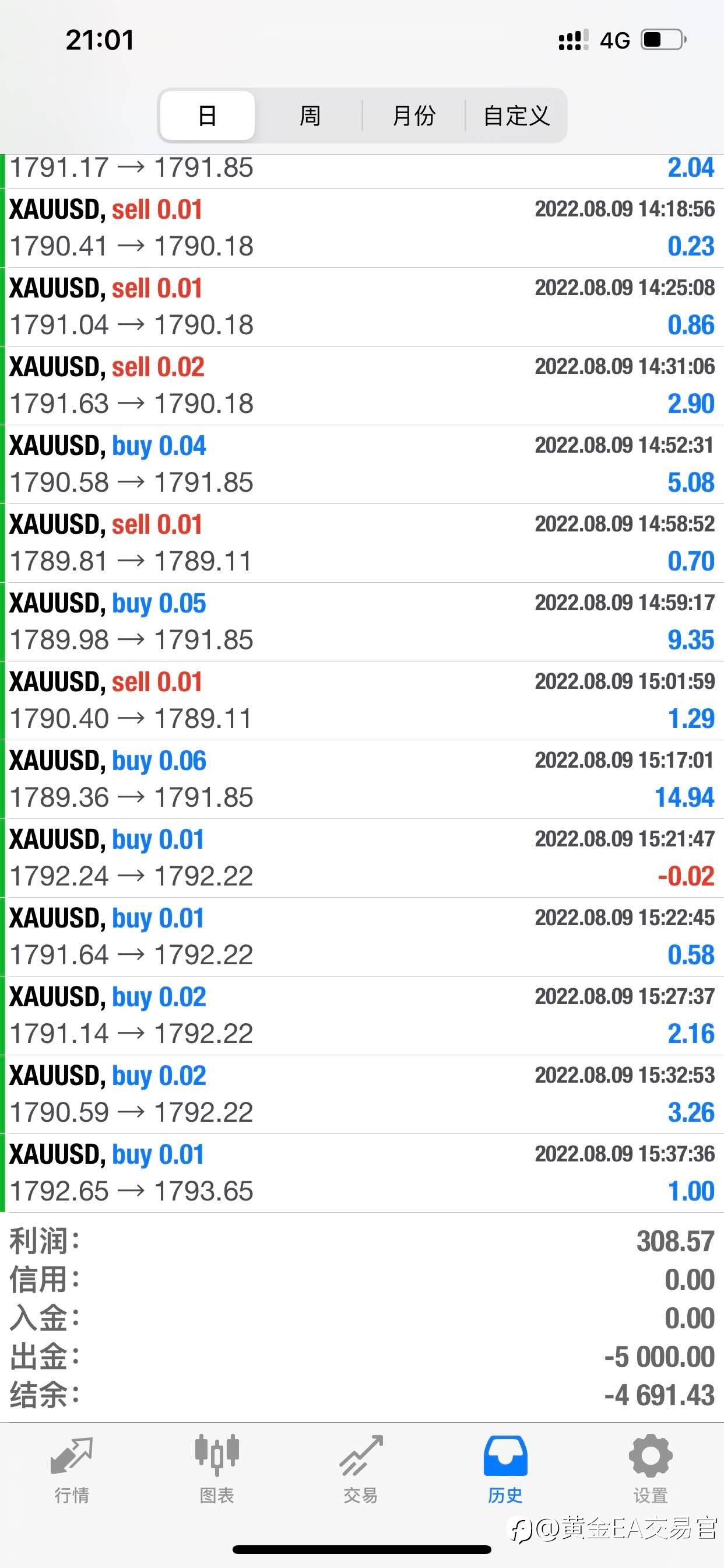The width and height of the screenshot is (724, 1568).
Task: Expand the sell 0.01 trade at 14:18:56
Action: 362,228
